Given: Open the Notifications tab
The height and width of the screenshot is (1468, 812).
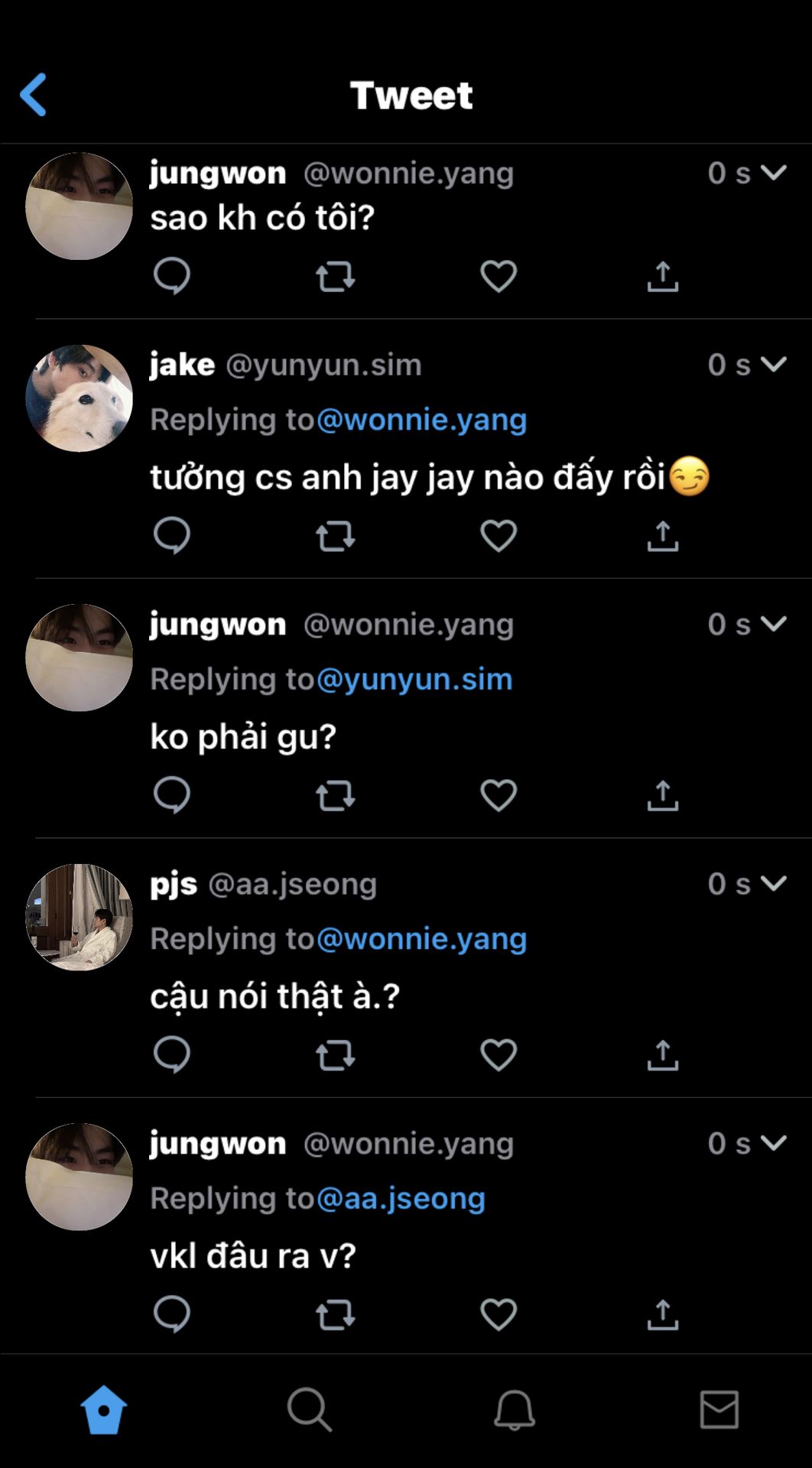Looking at the screenshot, I should coord(514,1409).
